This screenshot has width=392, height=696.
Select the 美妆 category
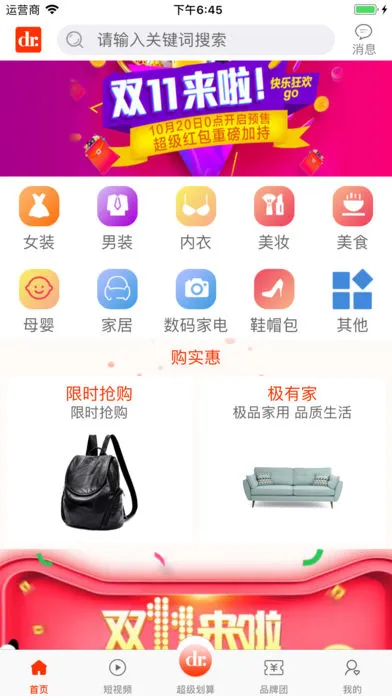pyautogui.click(x=274, y=218)
